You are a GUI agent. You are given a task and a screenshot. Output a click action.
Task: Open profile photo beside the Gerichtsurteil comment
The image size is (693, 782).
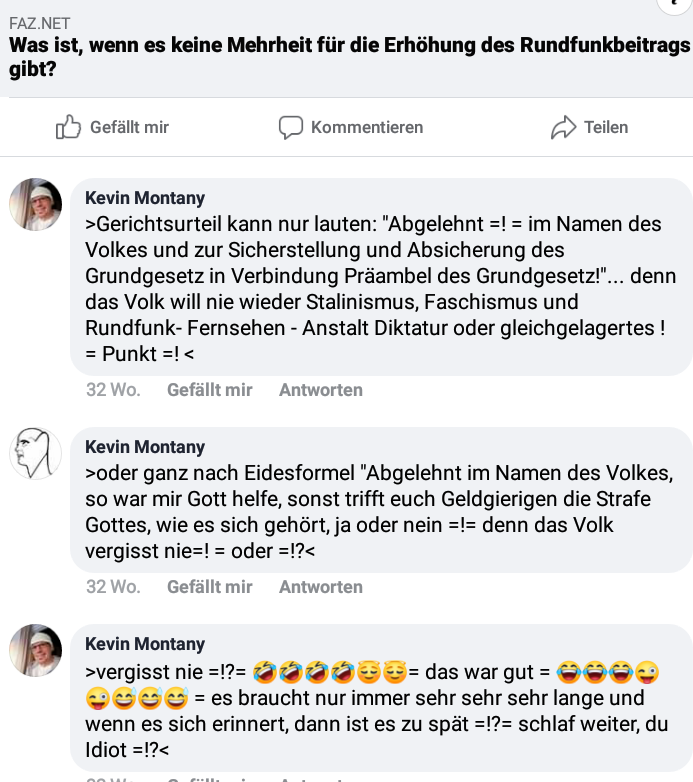[x=36, y=205]
